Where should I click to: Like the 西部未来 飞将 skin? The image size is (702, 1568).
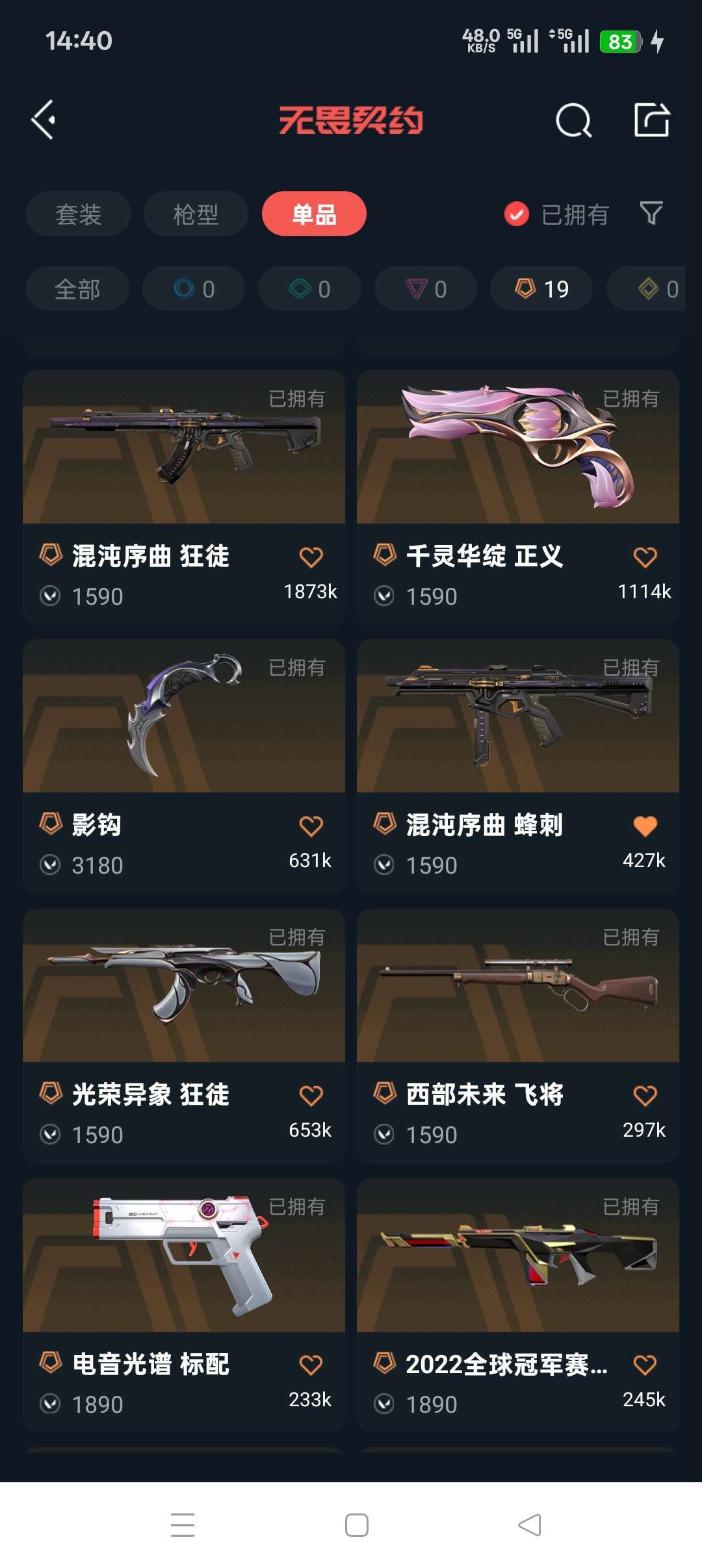[645, 1096]
